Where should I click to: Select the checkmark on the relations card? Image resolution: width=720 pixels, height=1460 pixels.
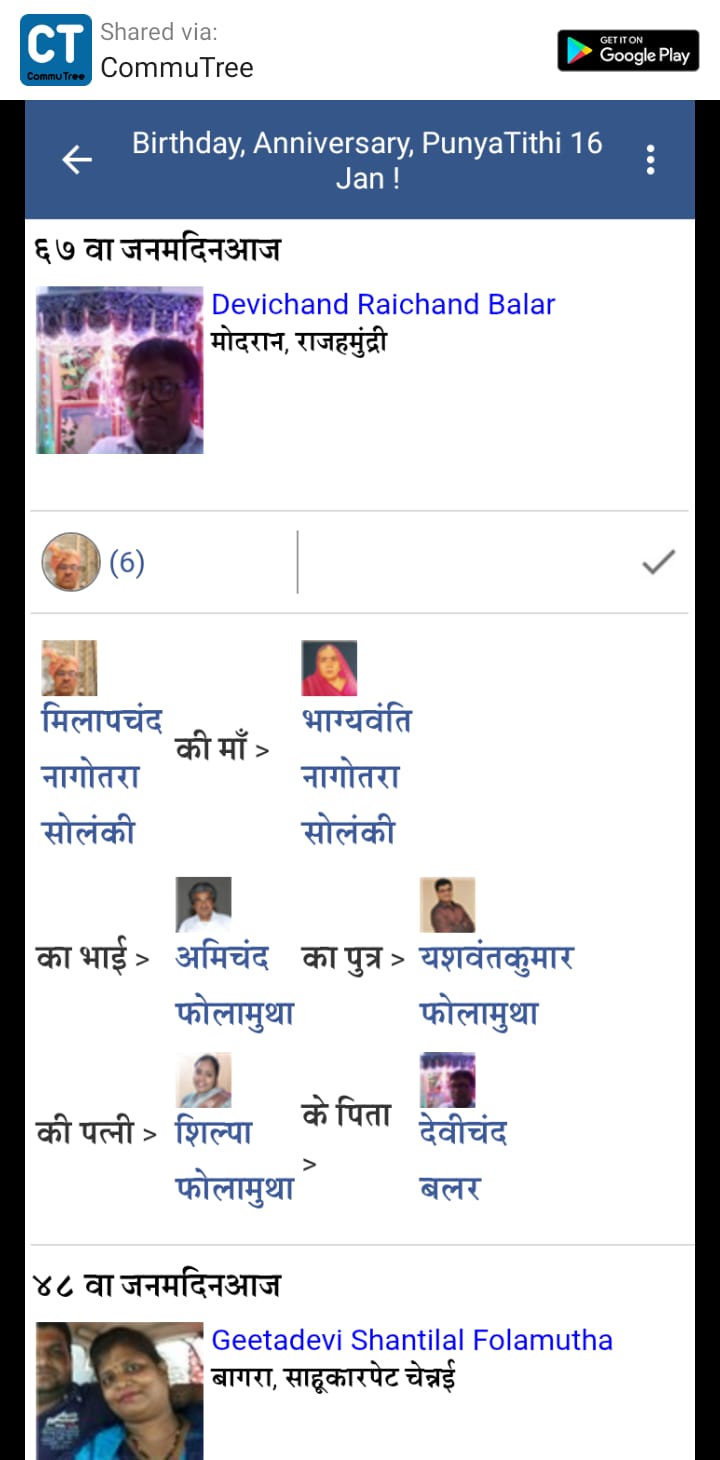657,562
